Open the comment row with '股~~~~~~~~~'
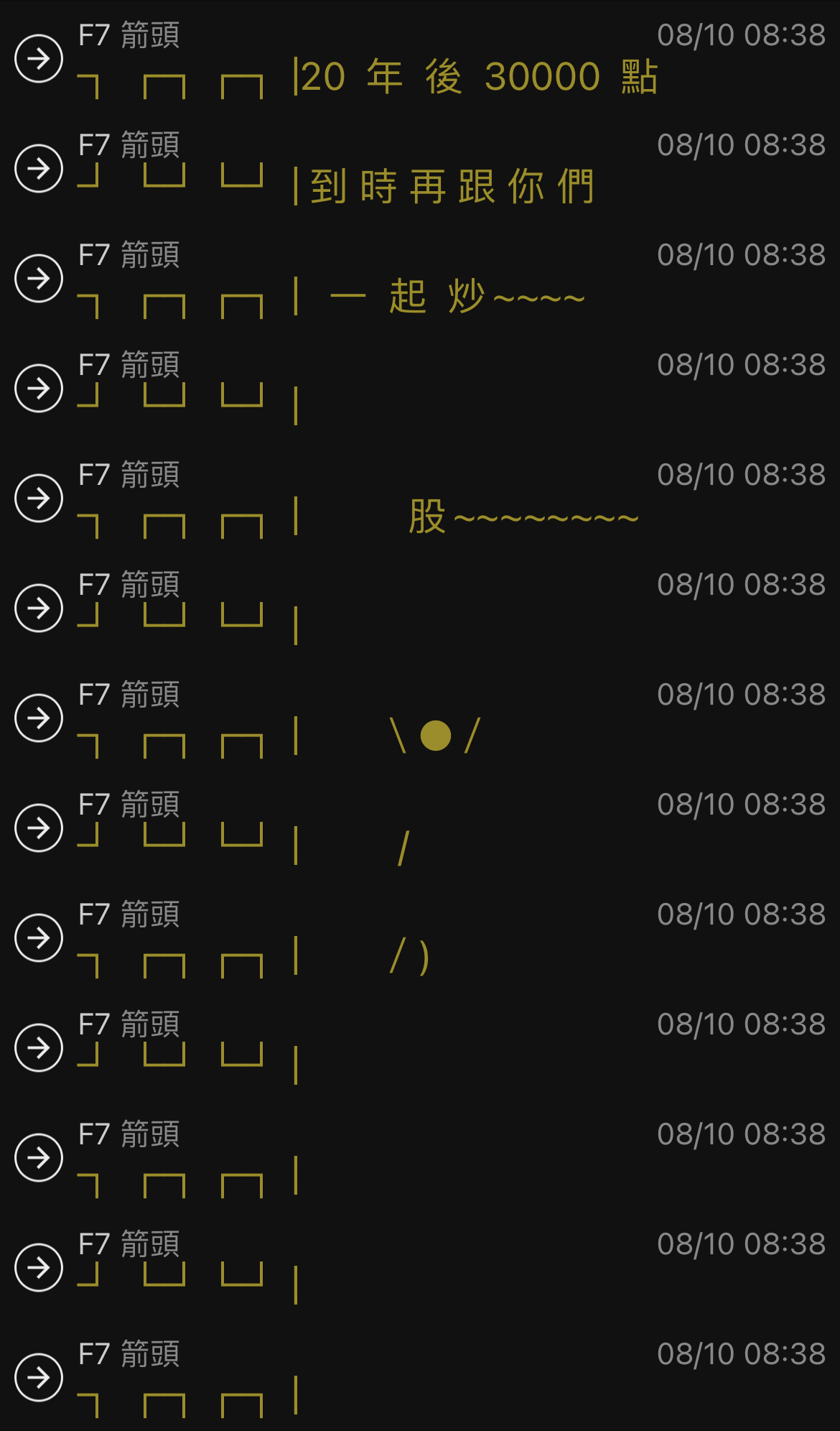Screen dimensions: 840x1431 (523, 516)
